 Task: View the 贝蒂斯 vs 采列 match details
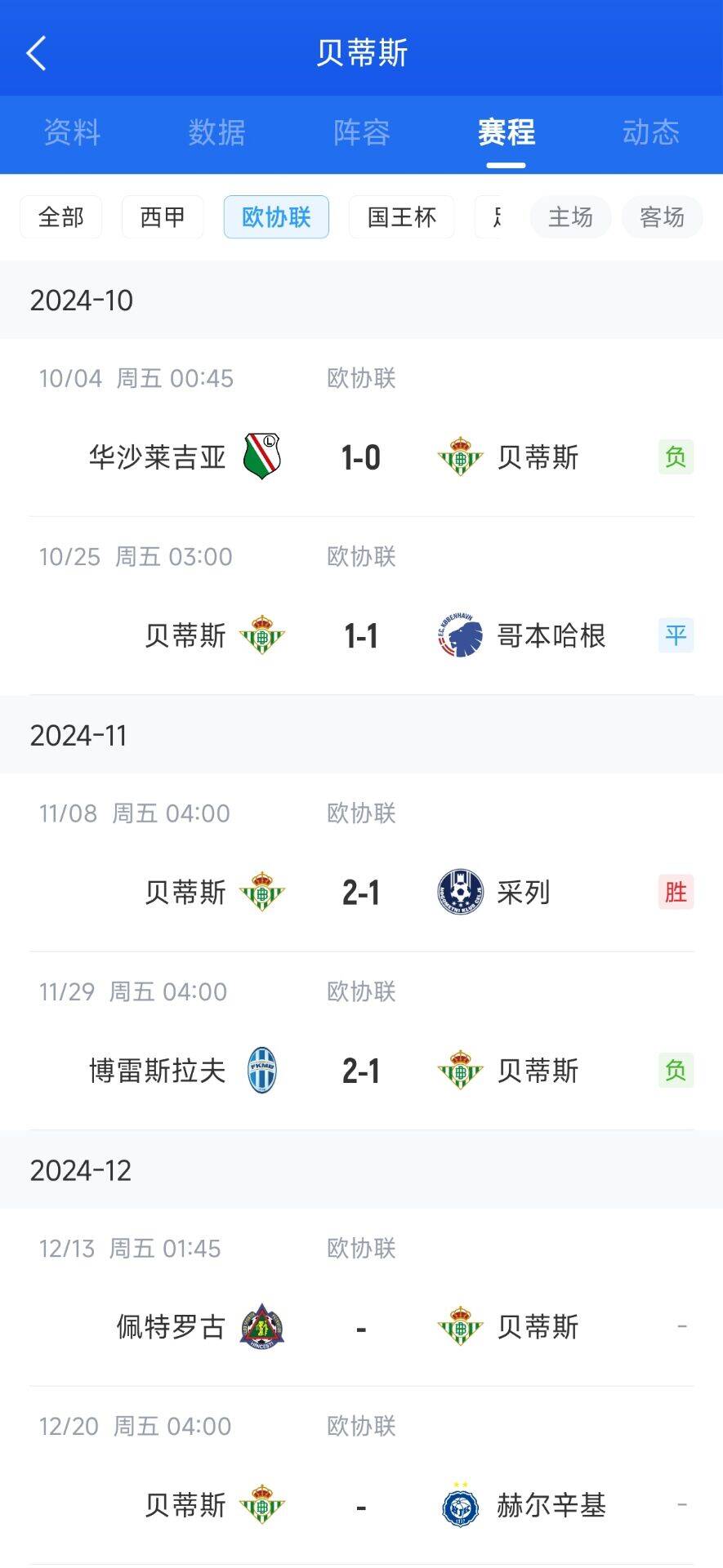tap(361, 893)
